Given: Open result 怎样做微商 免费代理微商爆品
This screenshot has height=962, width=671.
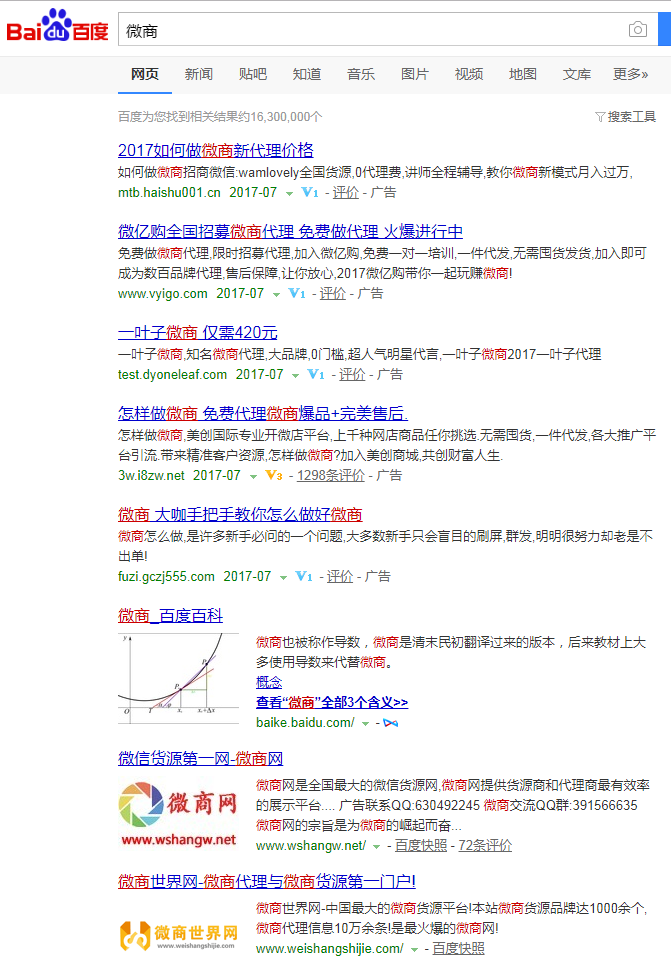Looking at the screenshot, I should pos(262,413).
